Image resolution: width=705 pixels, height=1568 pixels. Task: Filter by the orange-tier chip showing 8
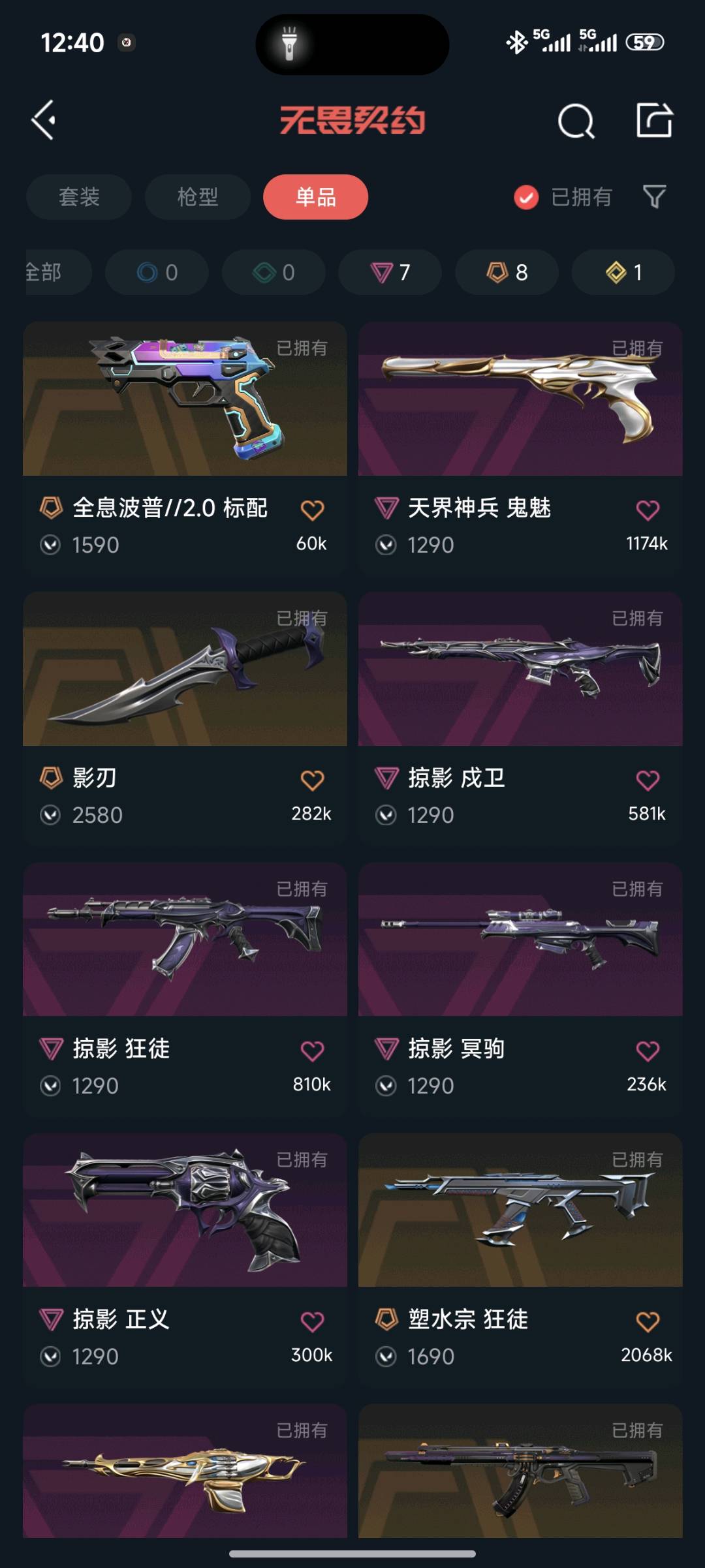coord(507,272)
